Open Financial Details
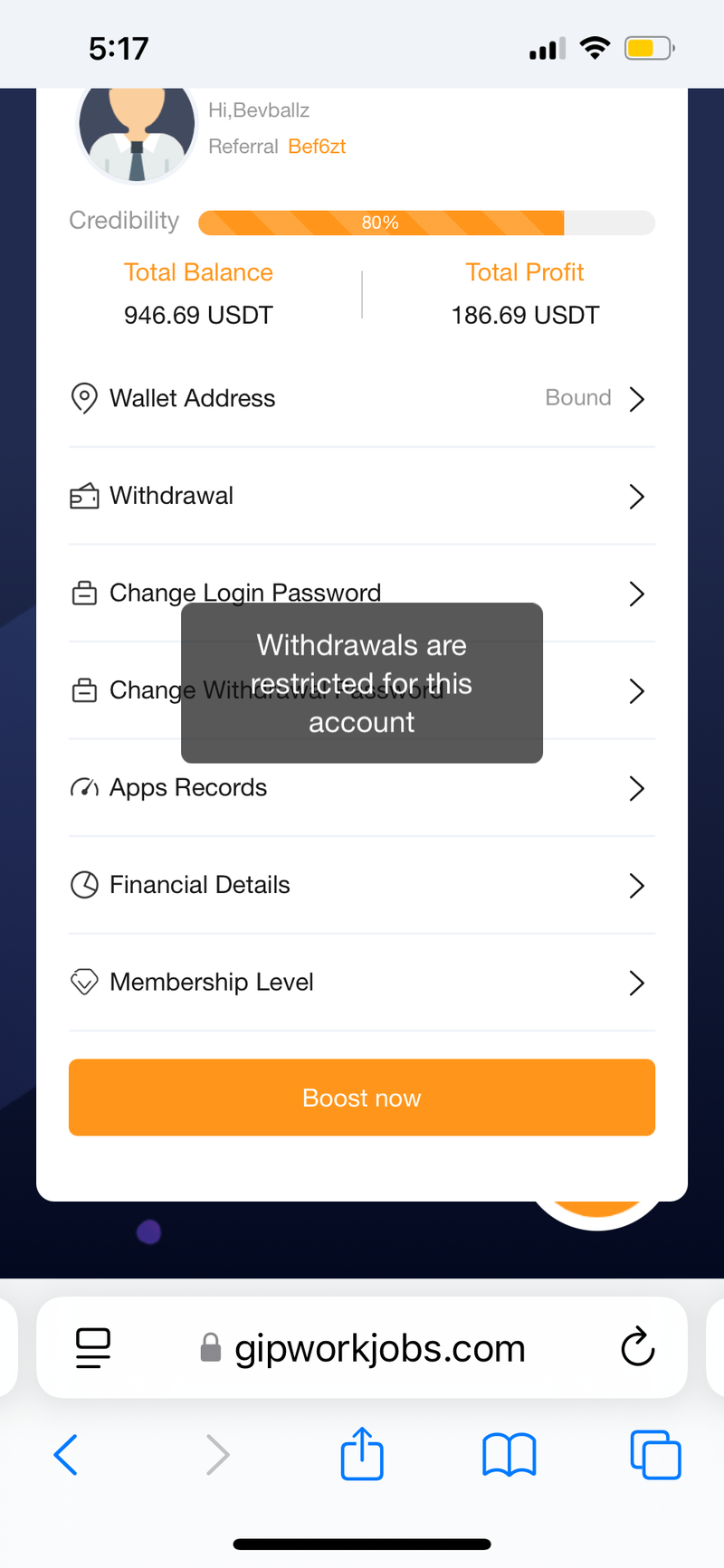724x1568 pixels. coord(362,885)
